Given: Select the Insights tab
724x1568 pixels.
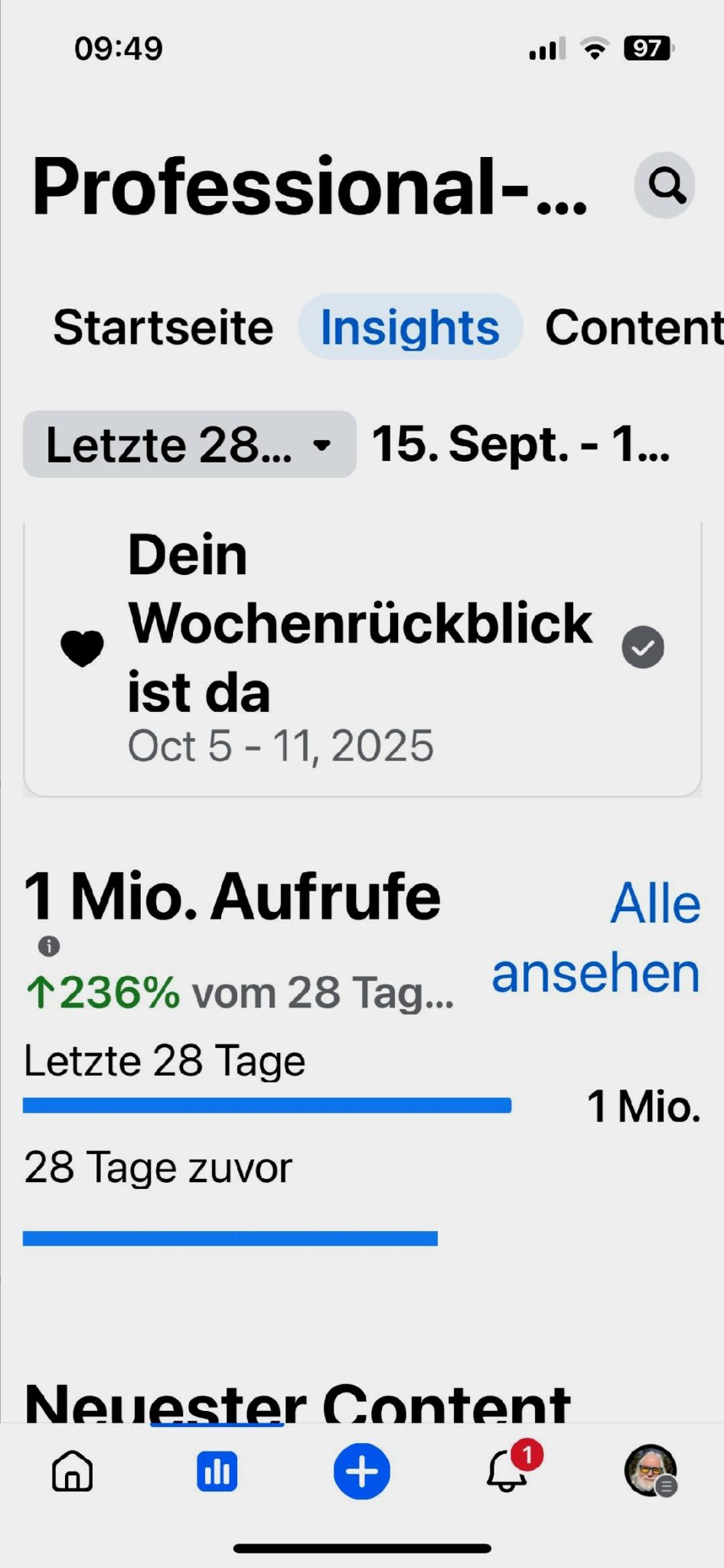Looking at the screenshot, I should click(x=409, y=328).
